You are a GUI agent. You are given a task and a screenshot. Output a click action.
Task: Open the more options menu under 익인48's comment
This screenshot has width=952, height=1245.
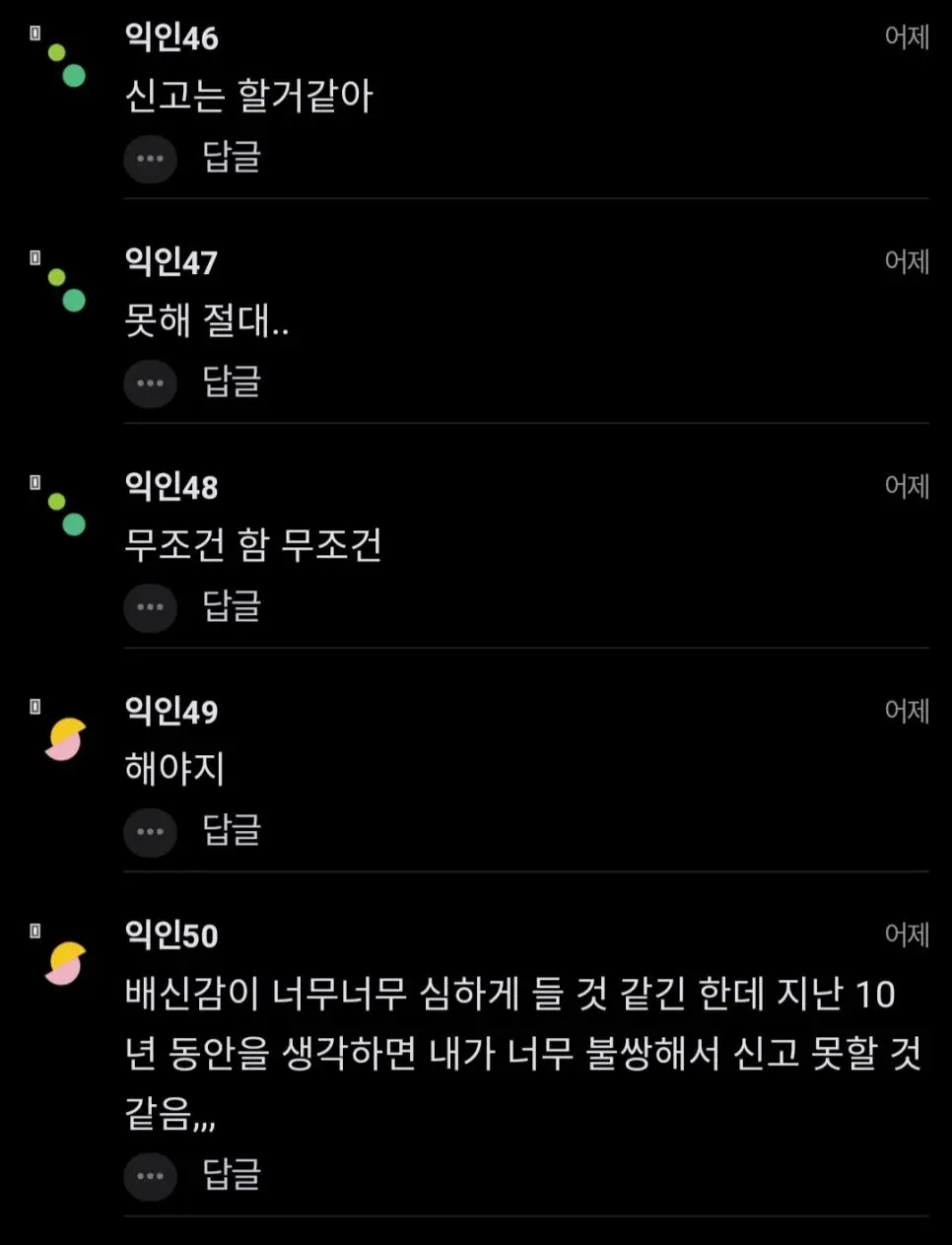click(150, 607)
